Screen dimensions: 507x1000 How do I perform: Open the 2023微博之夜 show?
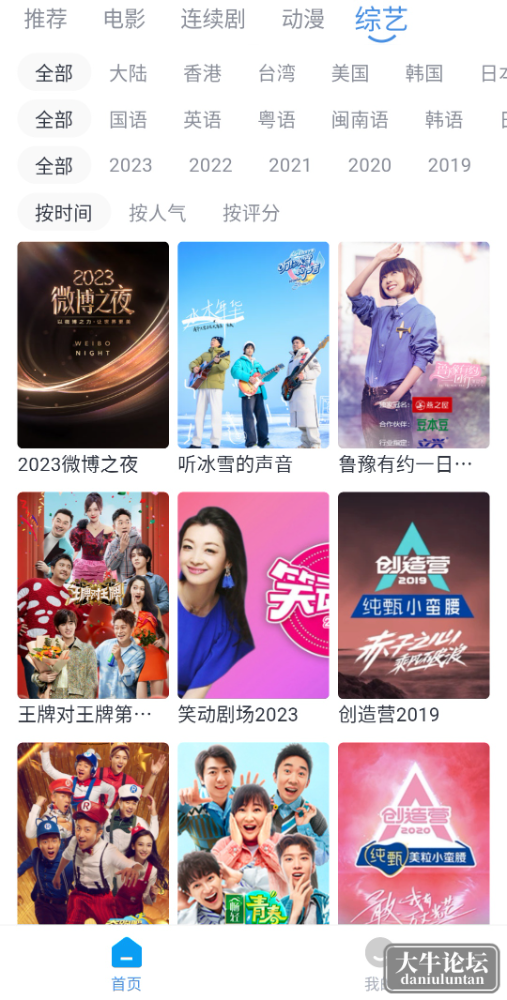point(93,358)
